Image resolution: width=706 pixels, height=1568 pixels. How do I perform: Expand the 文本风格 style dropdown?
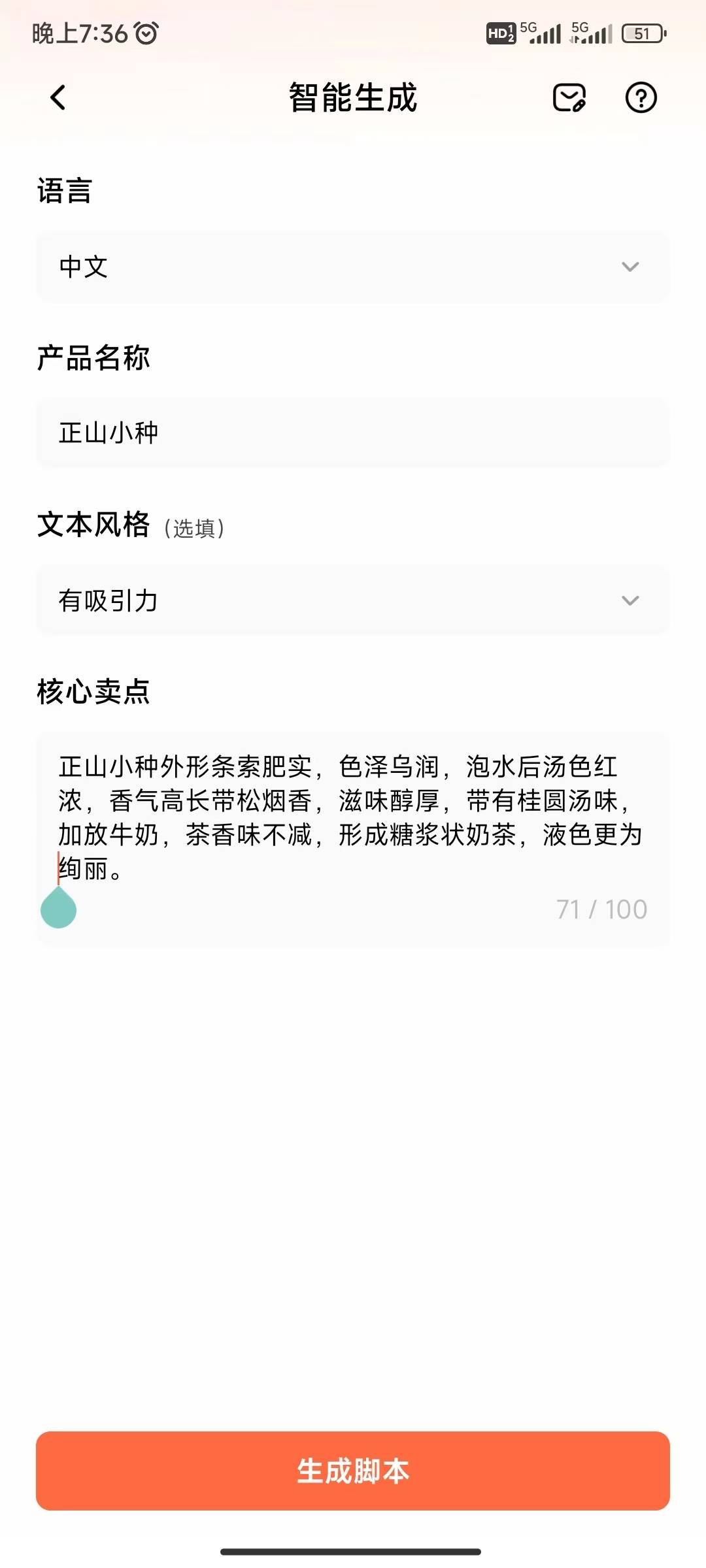pyautogui.click(x=353, y=598)
